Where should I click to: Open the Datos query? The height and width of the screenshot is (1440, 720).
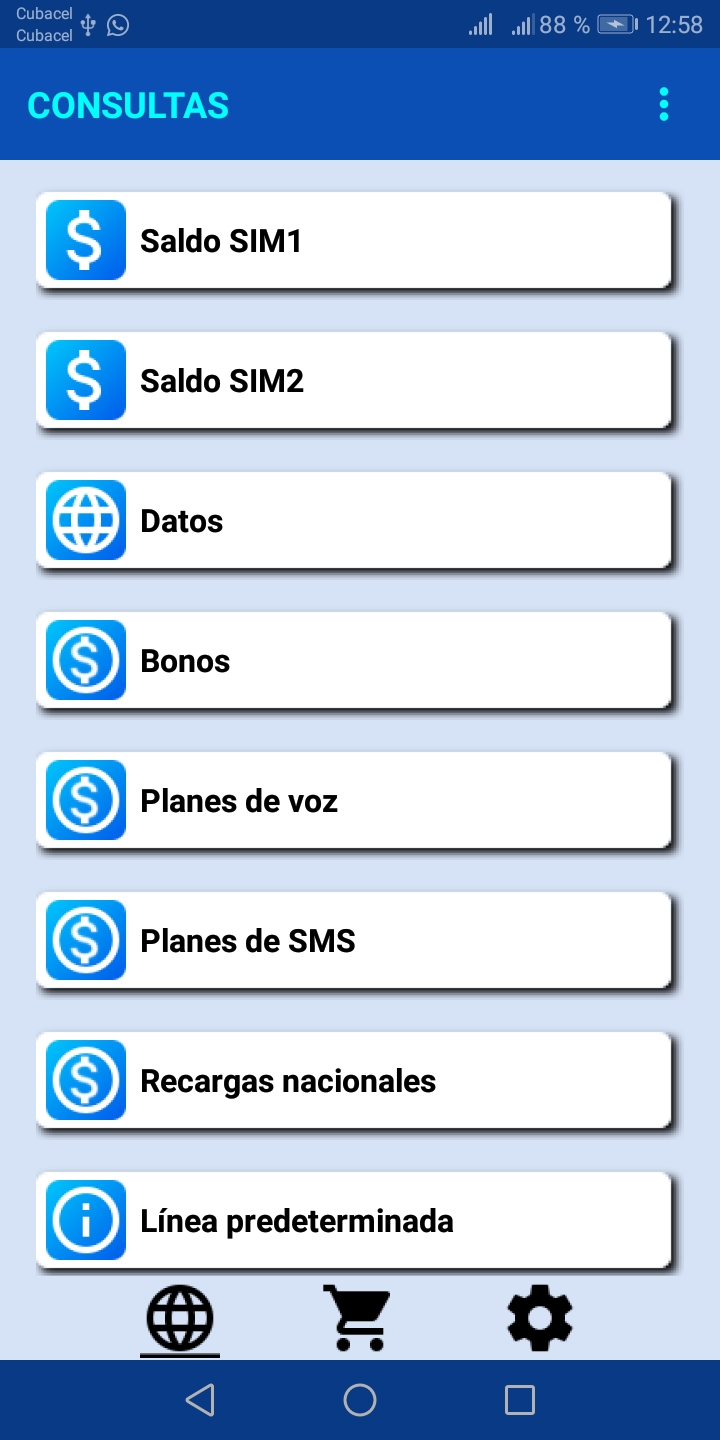click(353, 520)
